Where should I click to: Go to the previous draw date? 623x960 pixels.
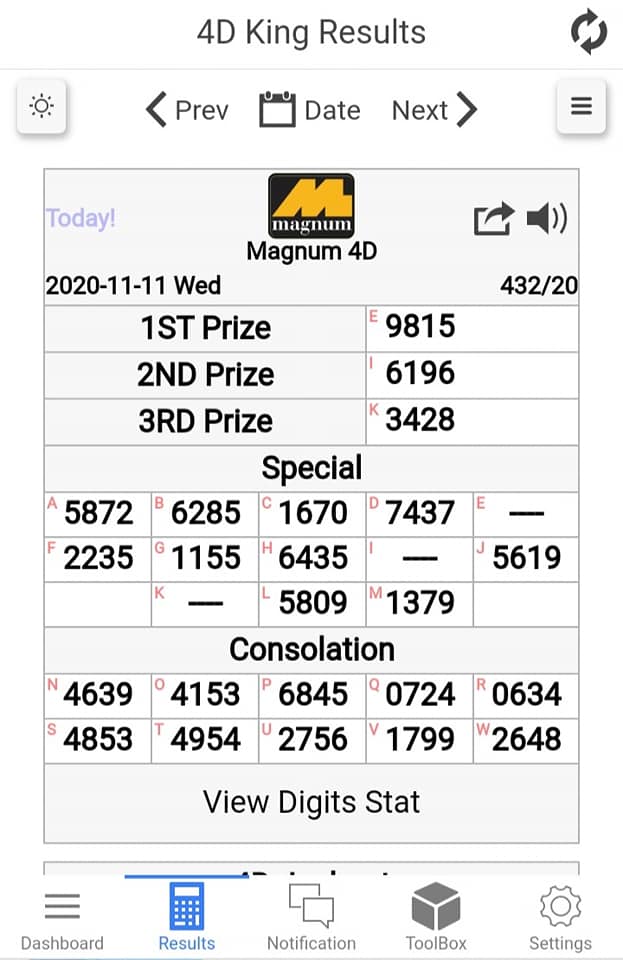187,110
